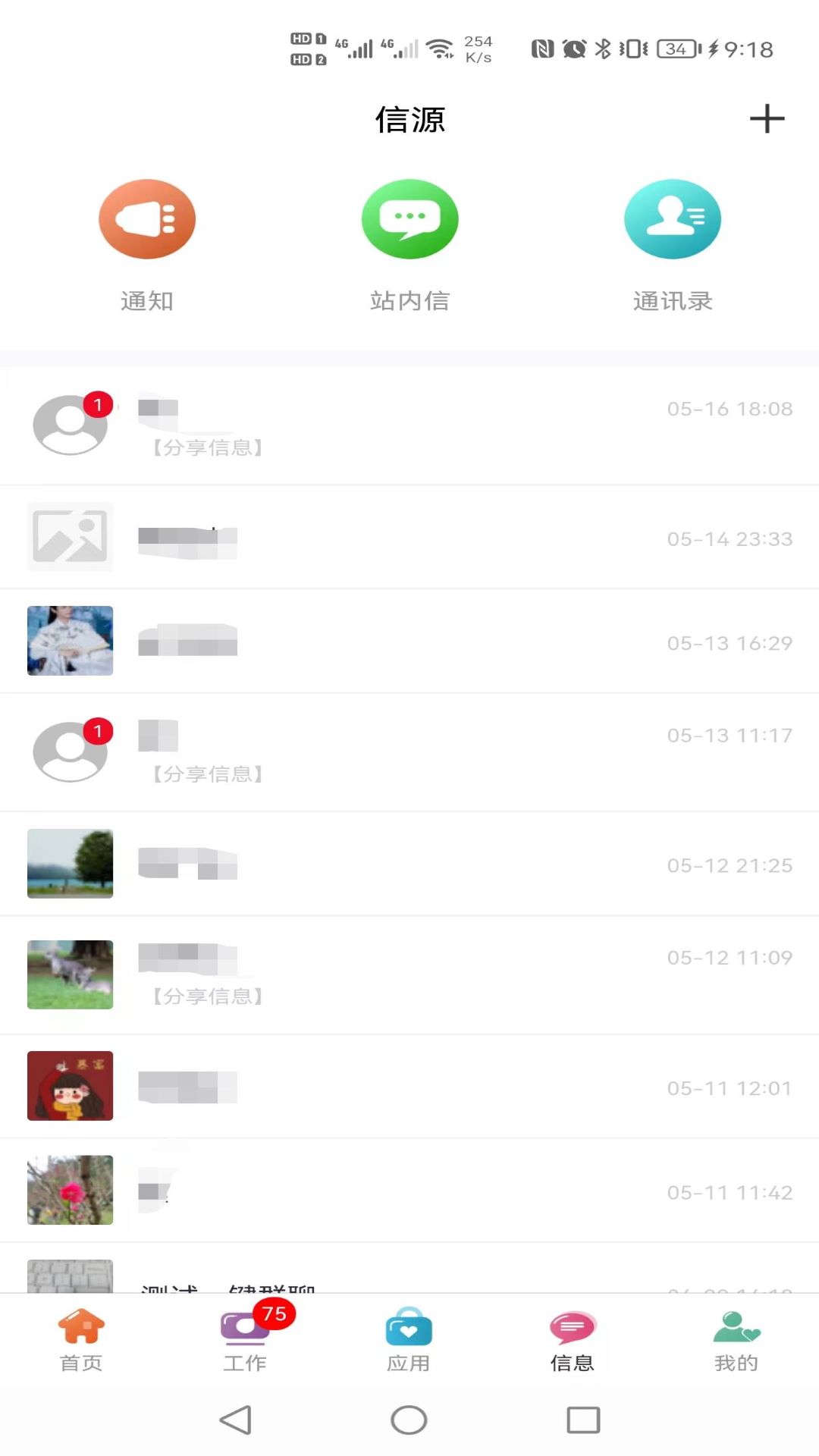The height and width of the screenshot is (1456, 819).
Task: Open the chat dated 05-11 12:01
Action: 409,1087
